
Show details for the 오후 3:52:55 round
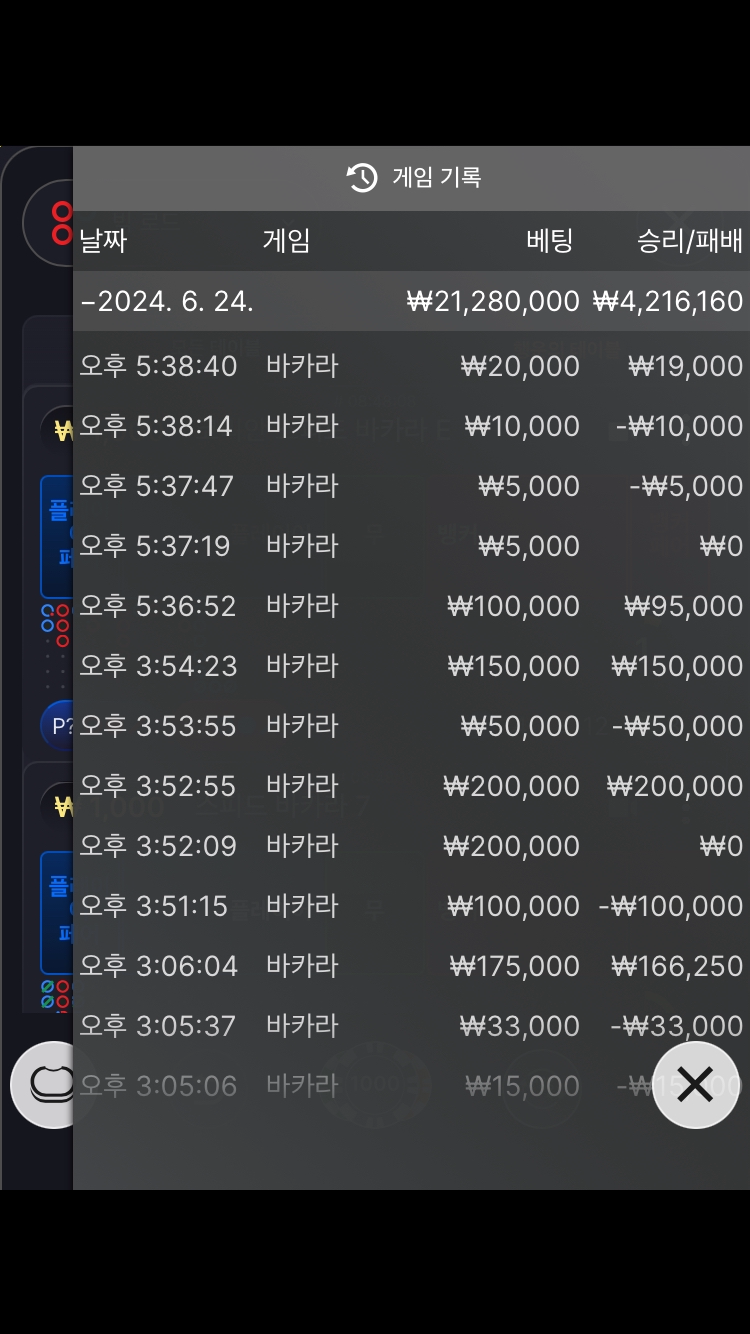(411, 786)
